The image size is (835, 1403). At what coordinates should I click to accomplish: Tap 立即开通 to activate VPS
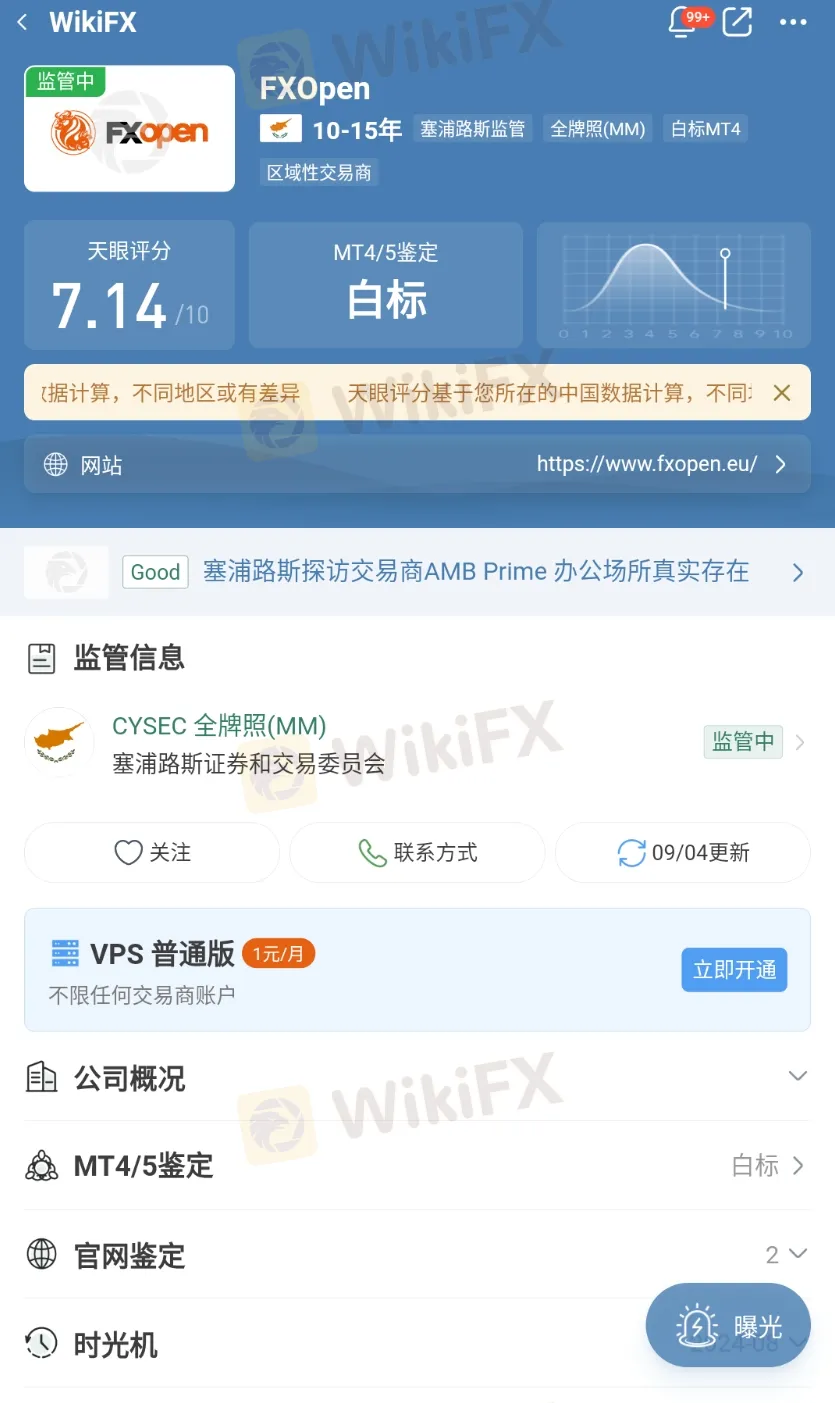click(734, 970)
